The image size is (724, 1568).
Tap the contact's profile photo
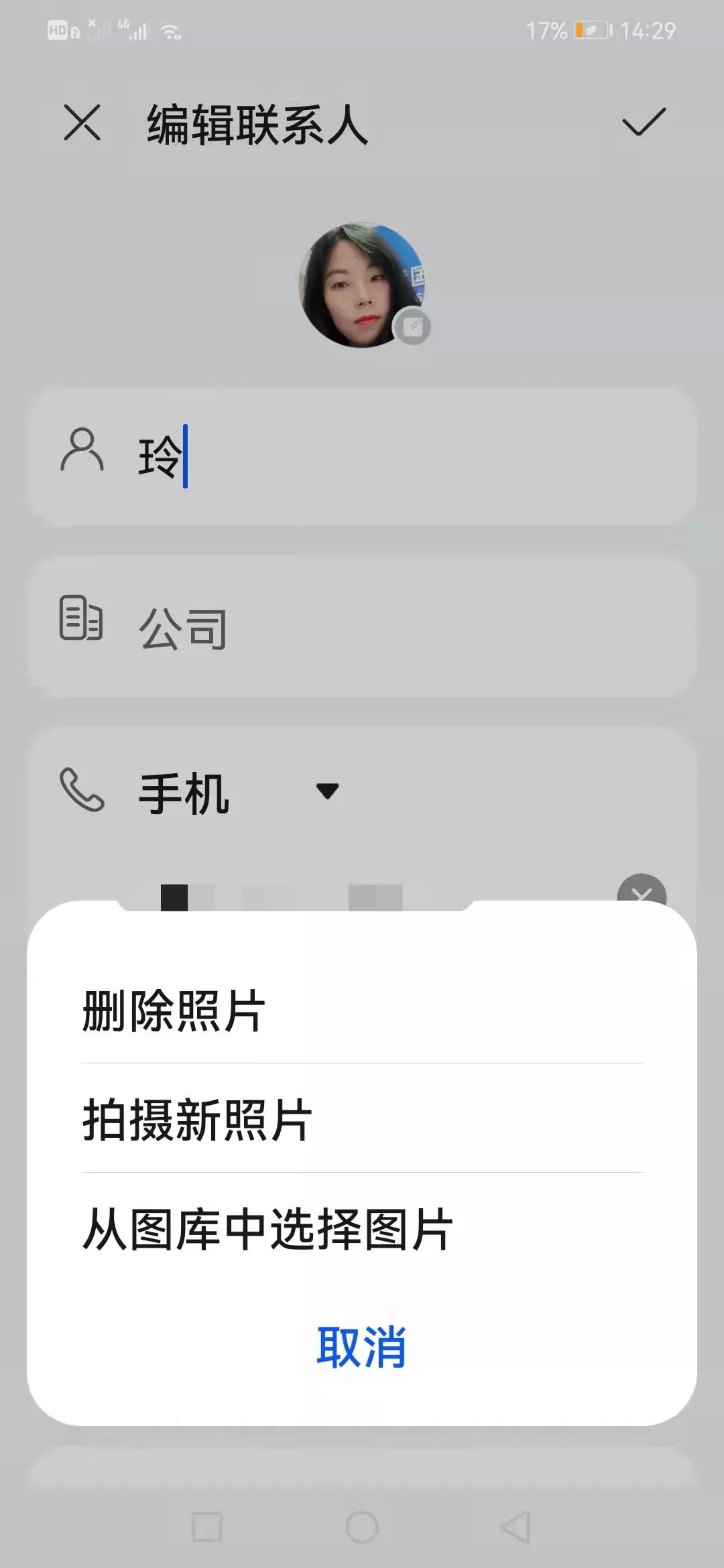[362, 285]
